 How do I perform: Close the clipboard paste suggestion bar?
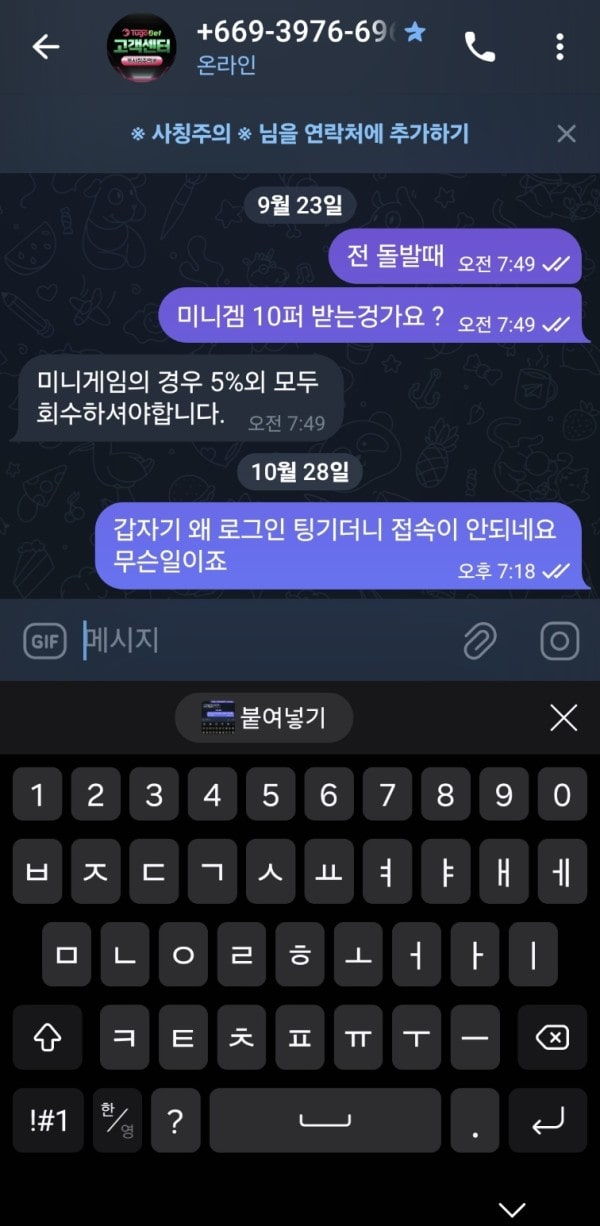coord(564,717)
